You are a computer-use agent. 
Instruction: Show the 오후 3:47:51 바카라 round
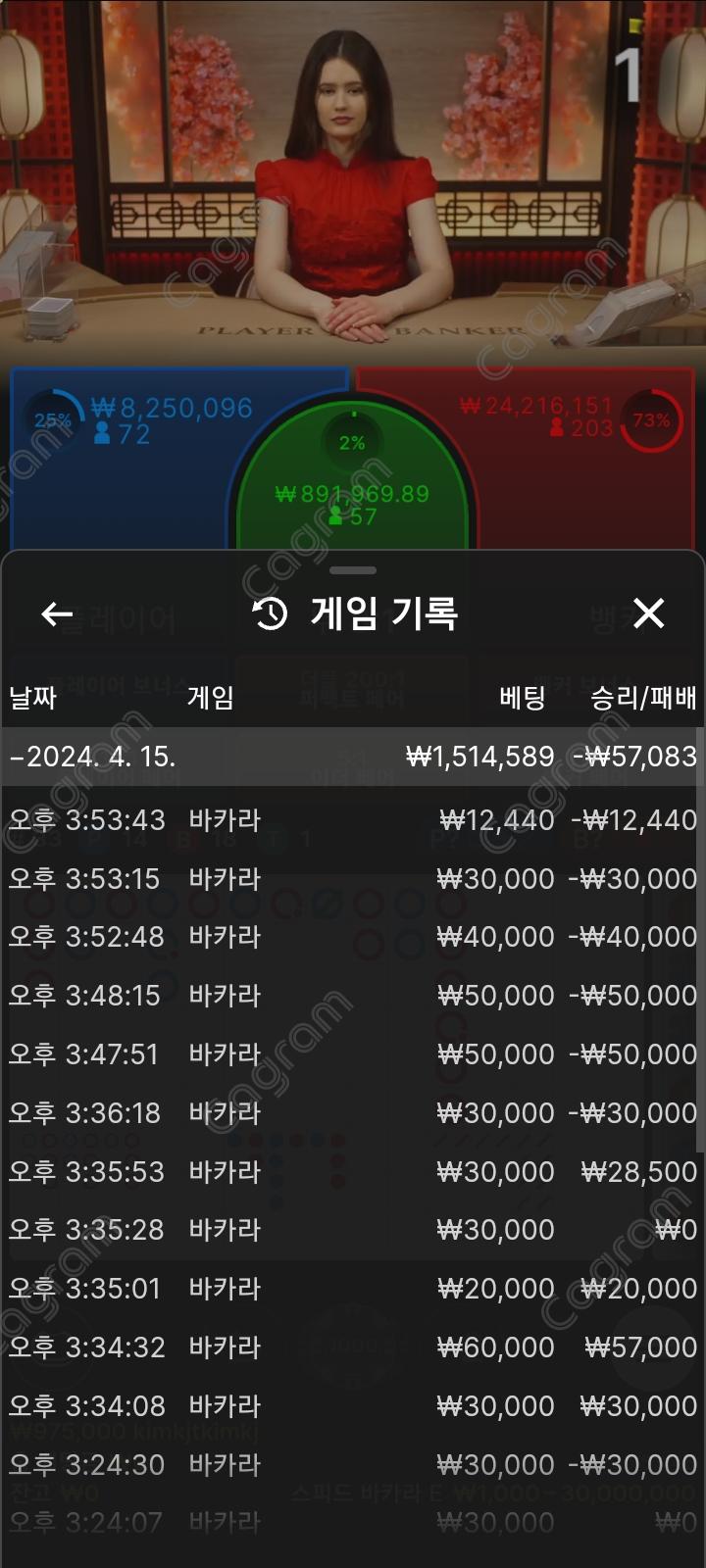(353, 1054)
